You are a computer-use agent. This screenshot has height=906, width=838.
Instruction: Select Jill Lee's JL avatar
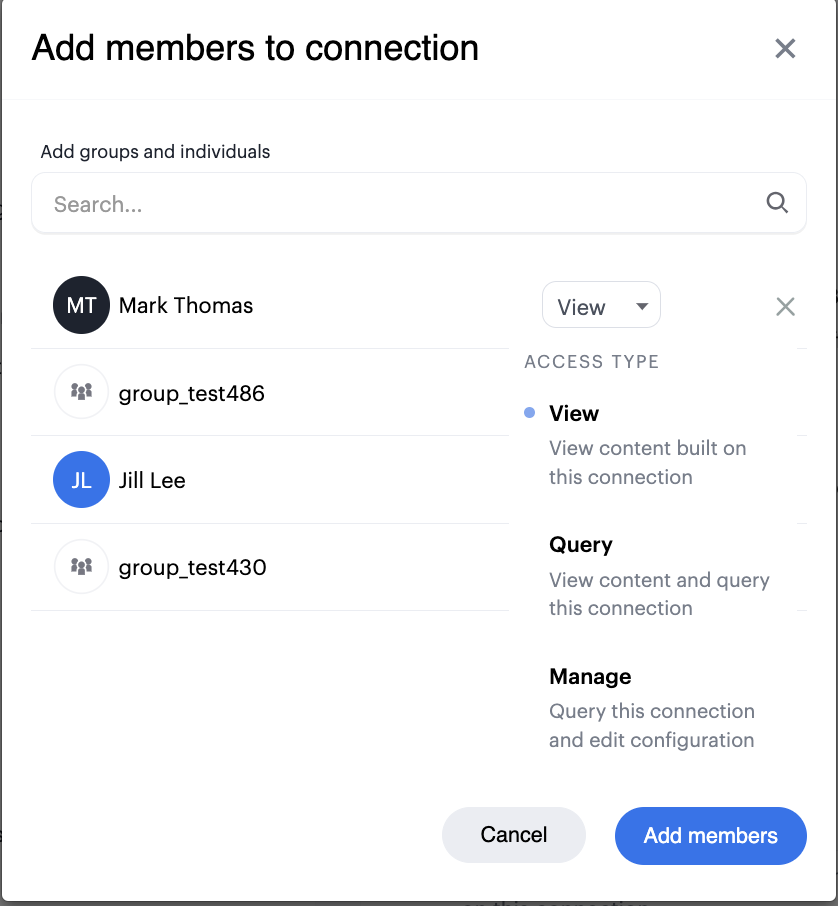pyautogui.click(x=81, y=480)
